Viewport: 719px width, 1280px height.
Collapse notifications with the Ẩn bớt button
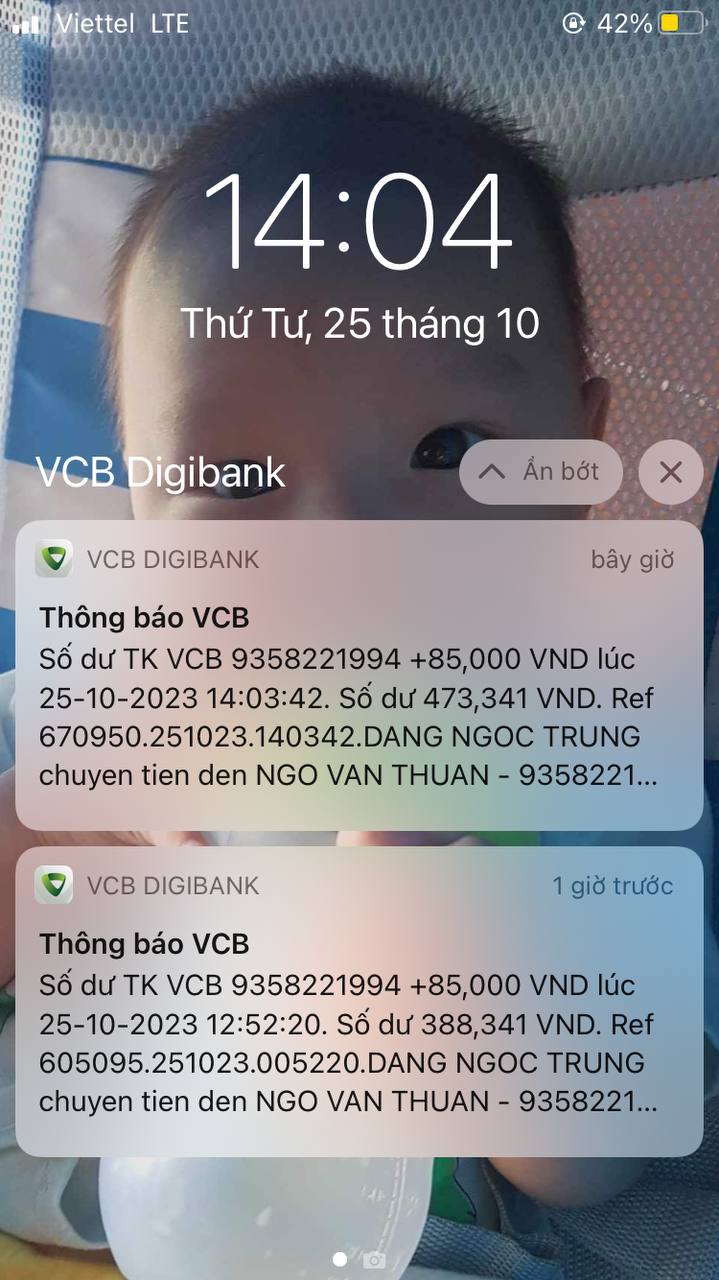[541, 472]
